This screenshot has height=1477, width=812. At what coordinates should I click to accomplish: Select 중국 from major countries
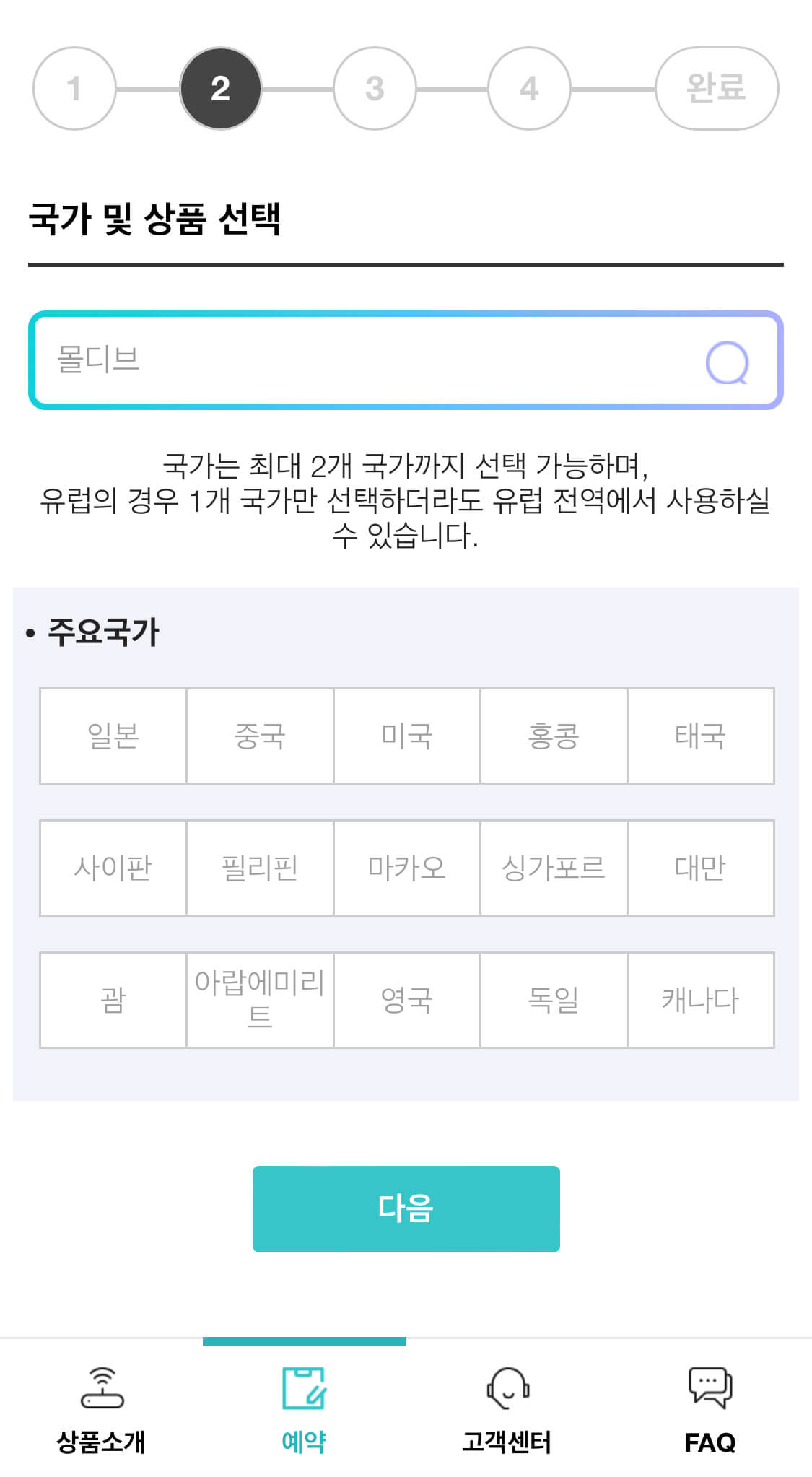pyautogui.click(x=260, y=735)
